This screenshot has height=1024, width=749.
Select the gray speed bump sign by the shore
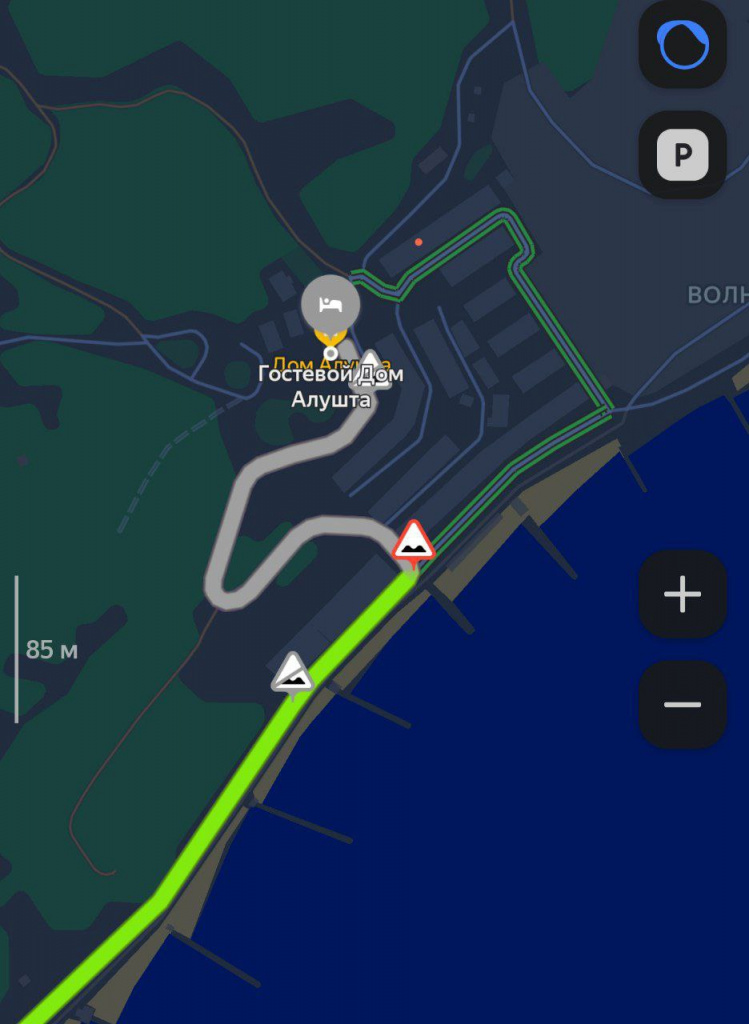click(x=292, y=674)
